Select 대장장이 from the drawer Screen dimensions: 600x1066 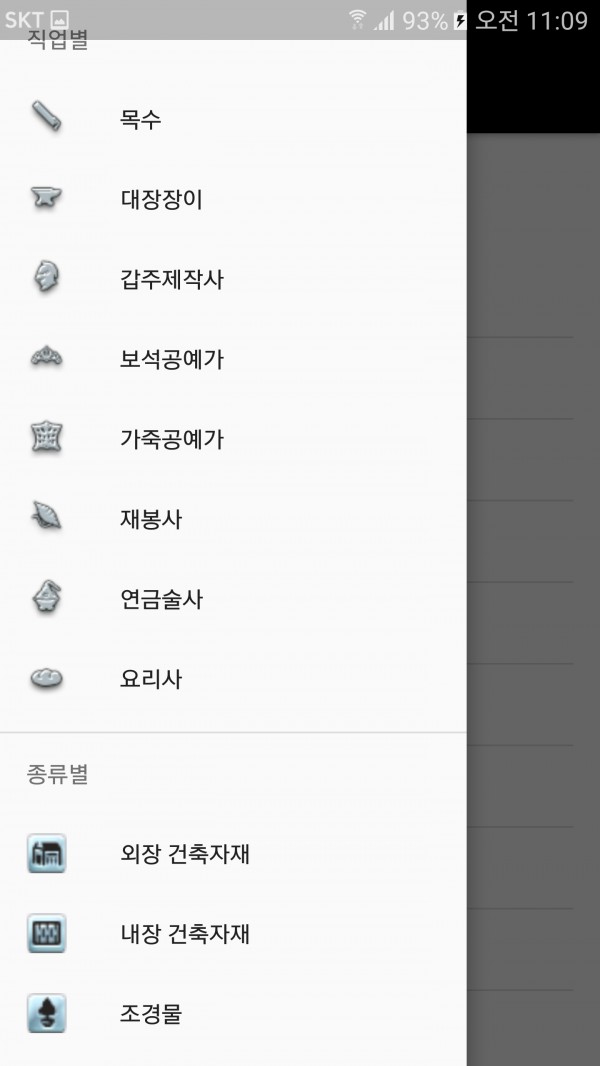pyautogui.click(x=233, y=199)
